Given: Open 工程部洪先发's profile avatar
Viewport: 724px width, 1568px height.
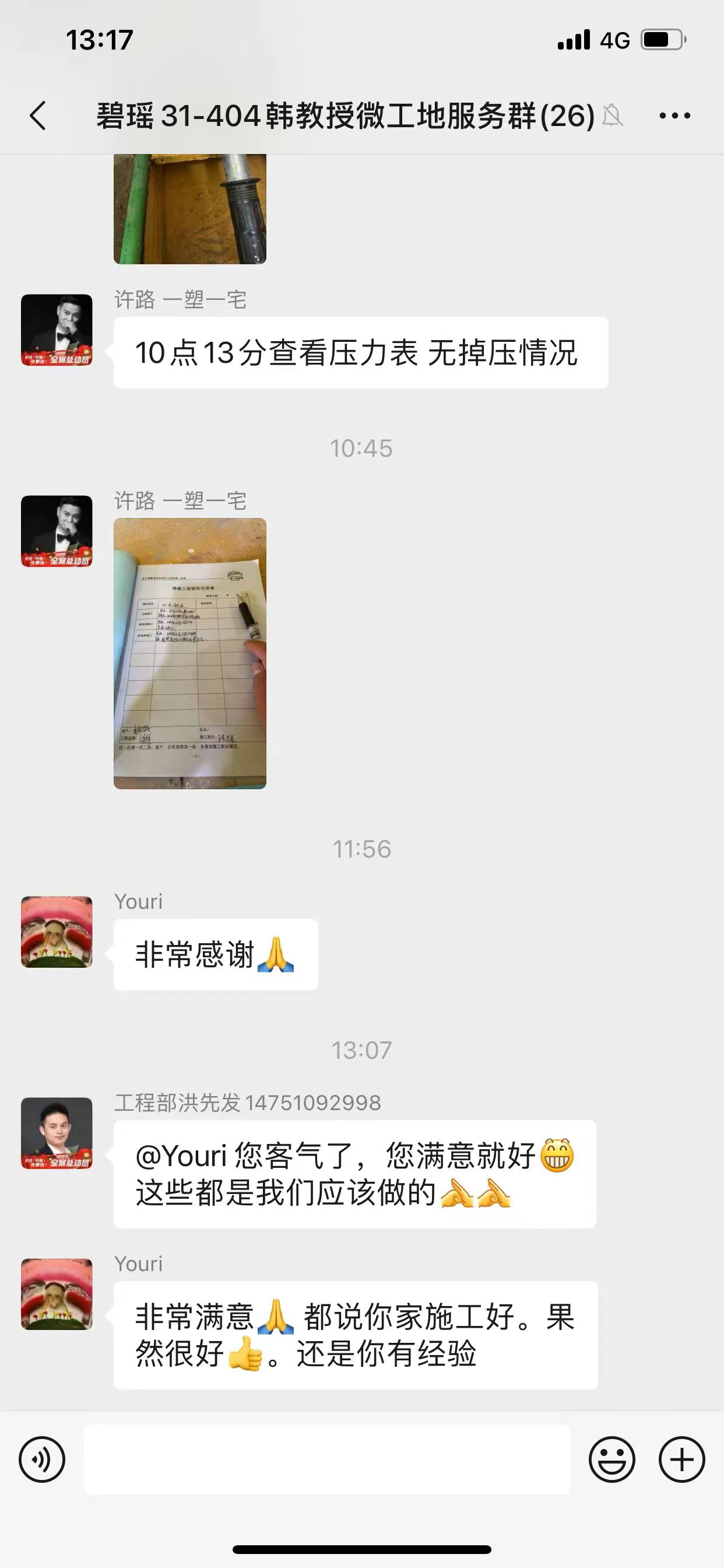Looking at the screenshot, I should click(x=57, y=1133).
